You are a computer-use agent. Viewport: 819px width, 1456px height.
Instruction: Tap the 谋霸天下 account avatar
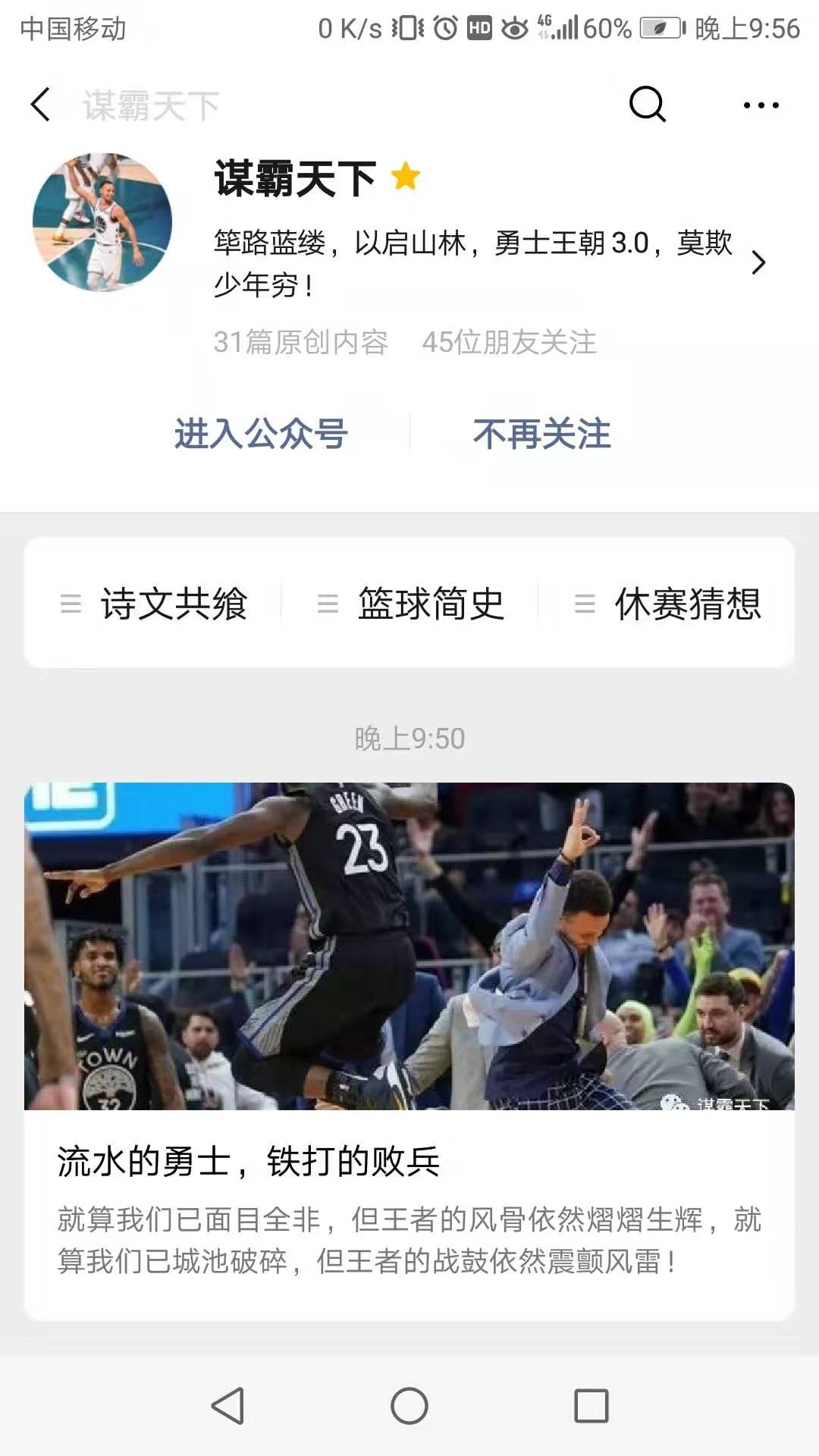pyautogui.click(x=102, y=223)
